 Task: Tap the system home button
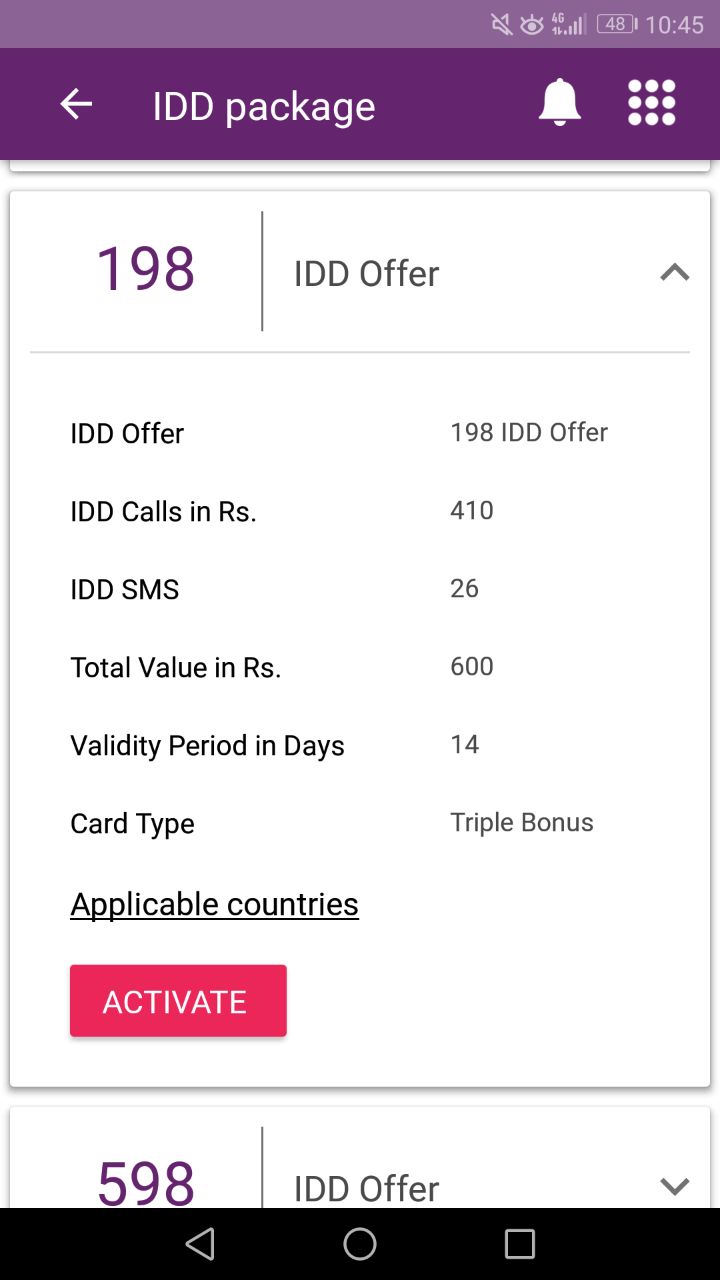point(360,1244)
